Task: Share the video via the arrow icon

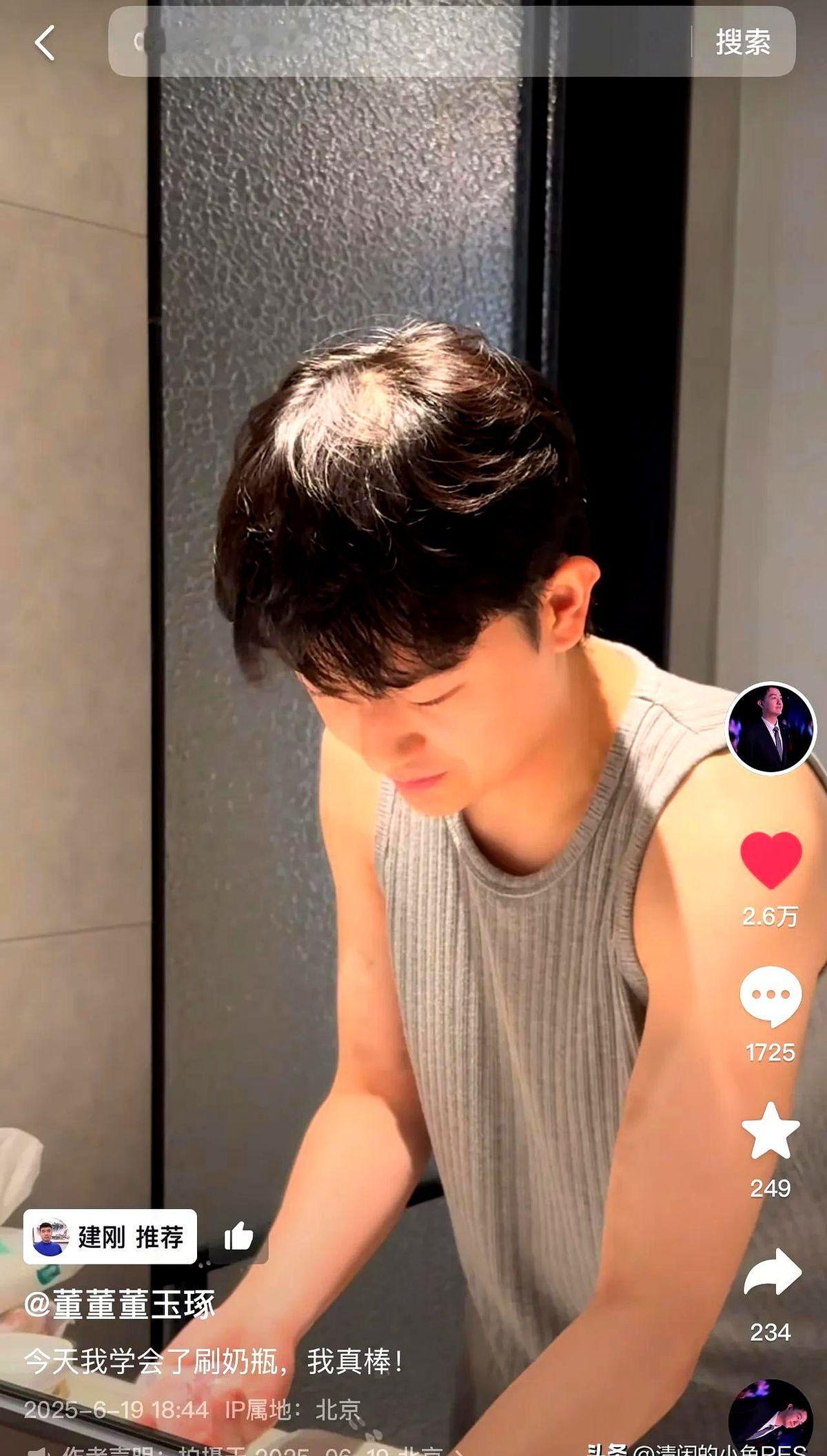Action: pyautogui.click(x=770, y=1272)
